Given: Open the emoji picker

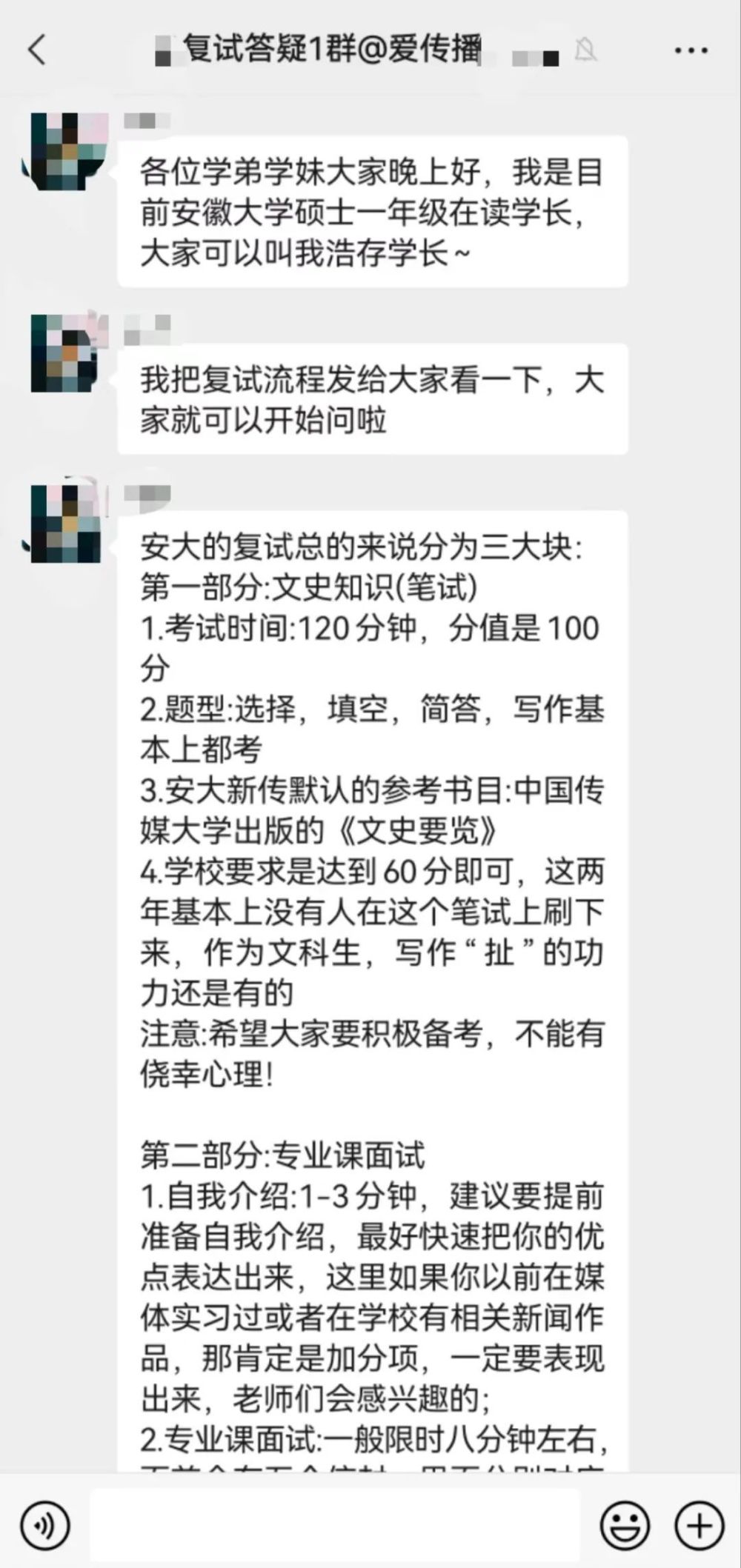Looking at the screenshot, I should pyautogui.click(x=625, y=1526).
